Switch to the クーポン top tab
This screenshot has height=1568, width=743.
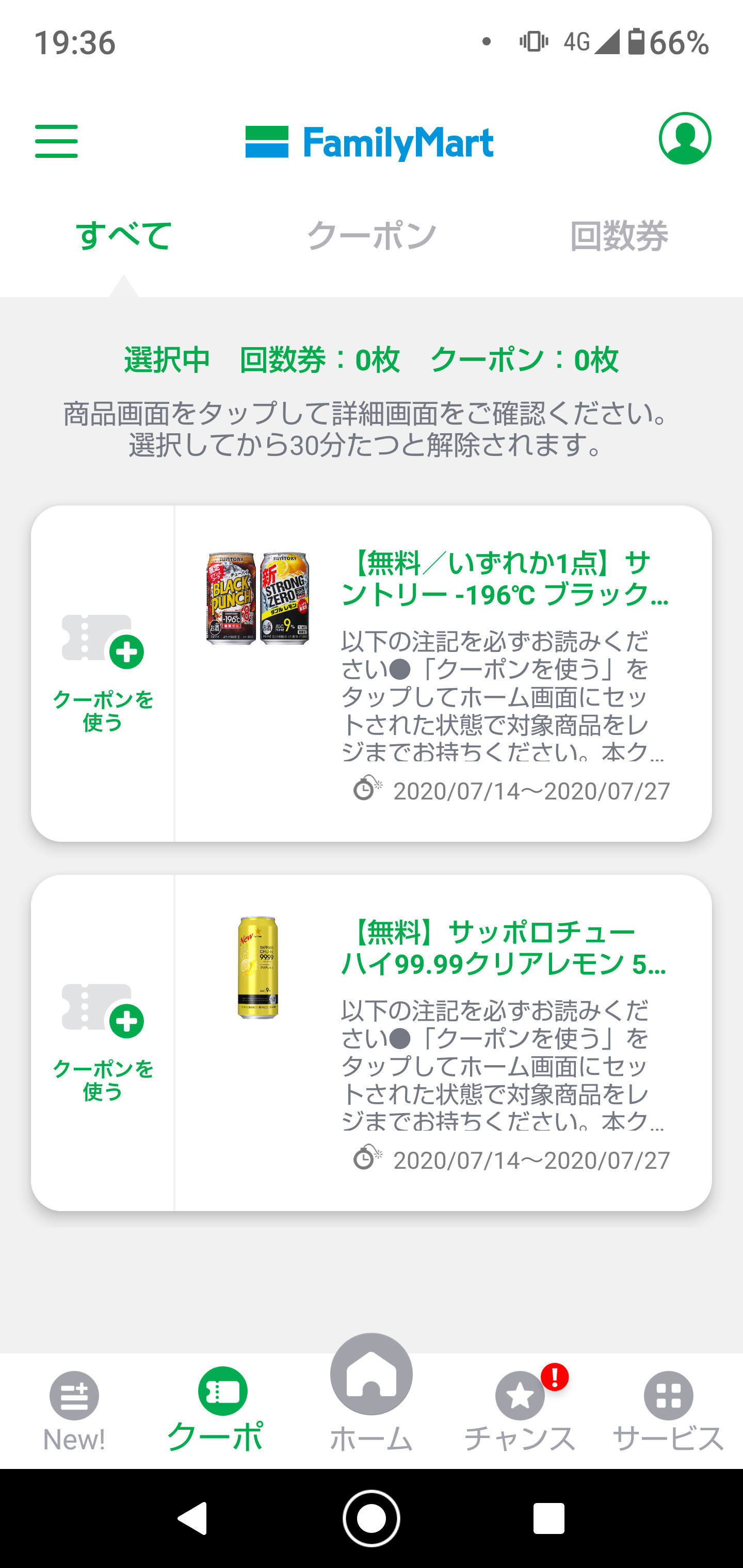tap(371, 236)
